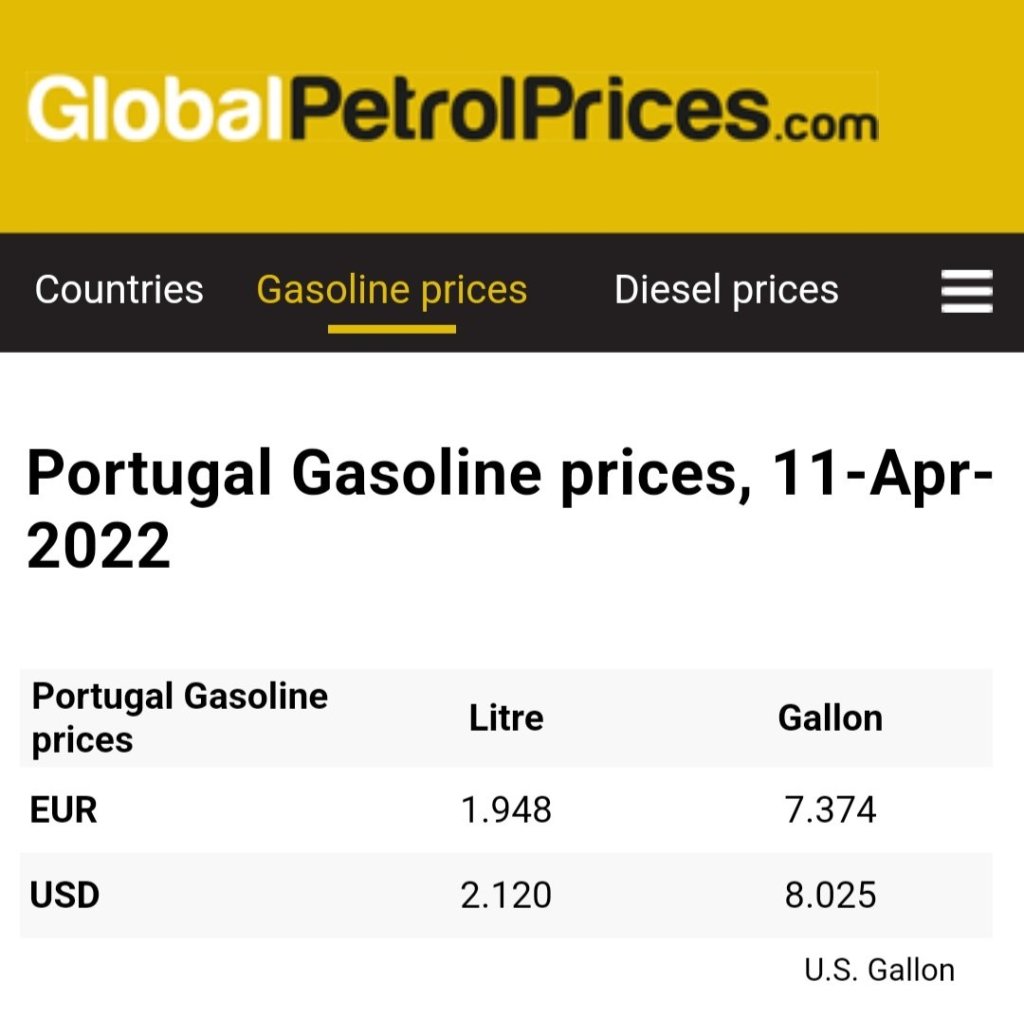Viewport: 1024px width, 1018px height.
Task: Open the Countries section
Action: pos(119,290)
